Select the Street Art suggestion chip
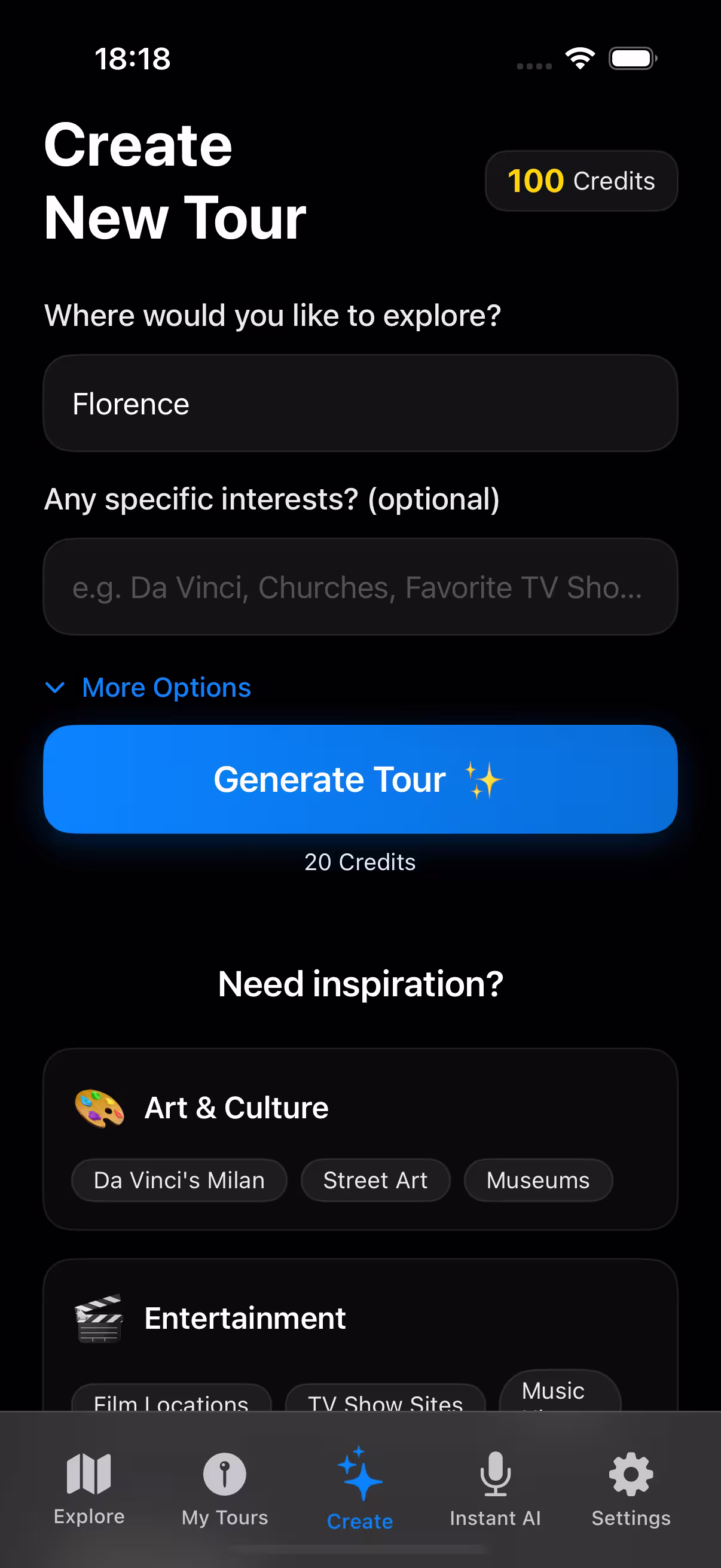This screenshot has width=721, height=1568. [375, 1180]
